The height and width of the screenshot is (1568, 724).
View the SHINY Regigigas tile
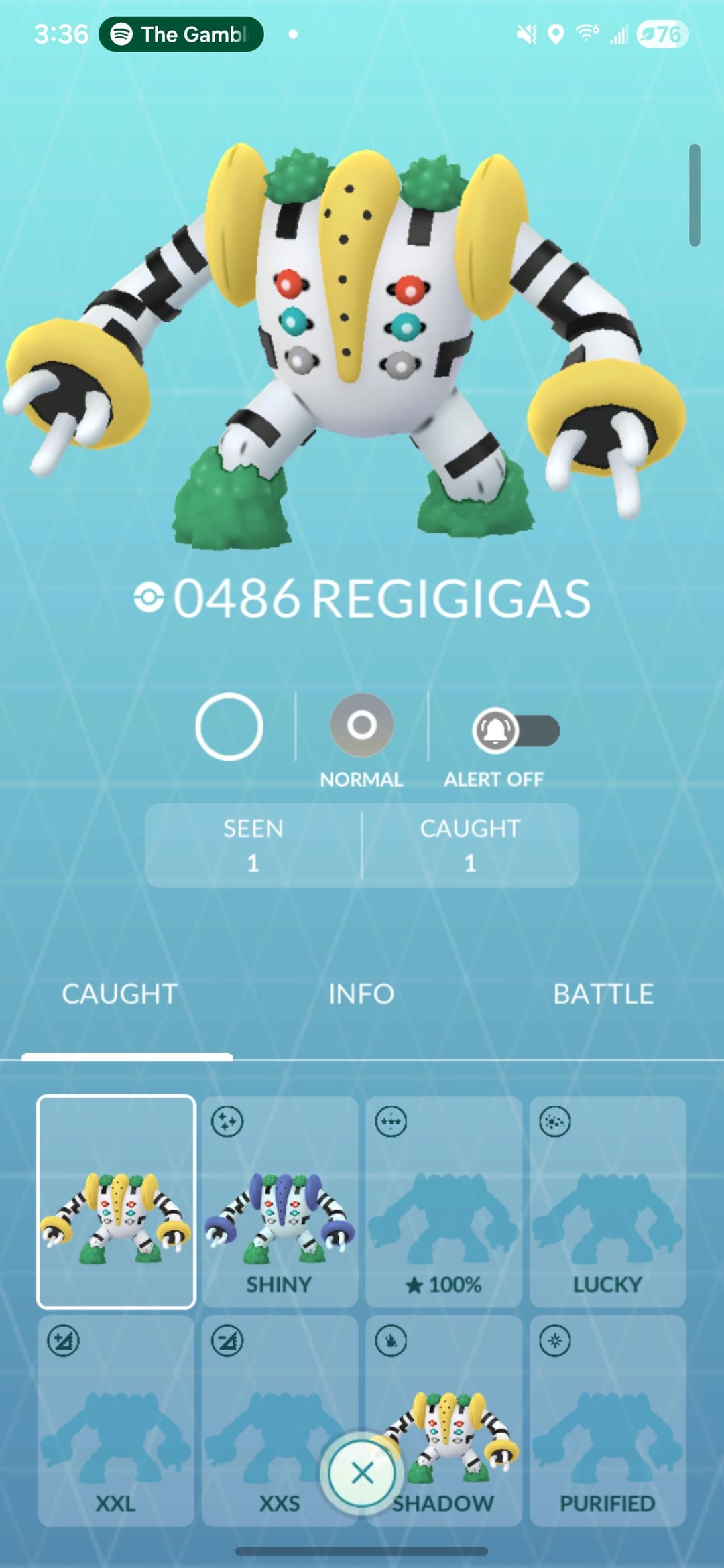280,1201
